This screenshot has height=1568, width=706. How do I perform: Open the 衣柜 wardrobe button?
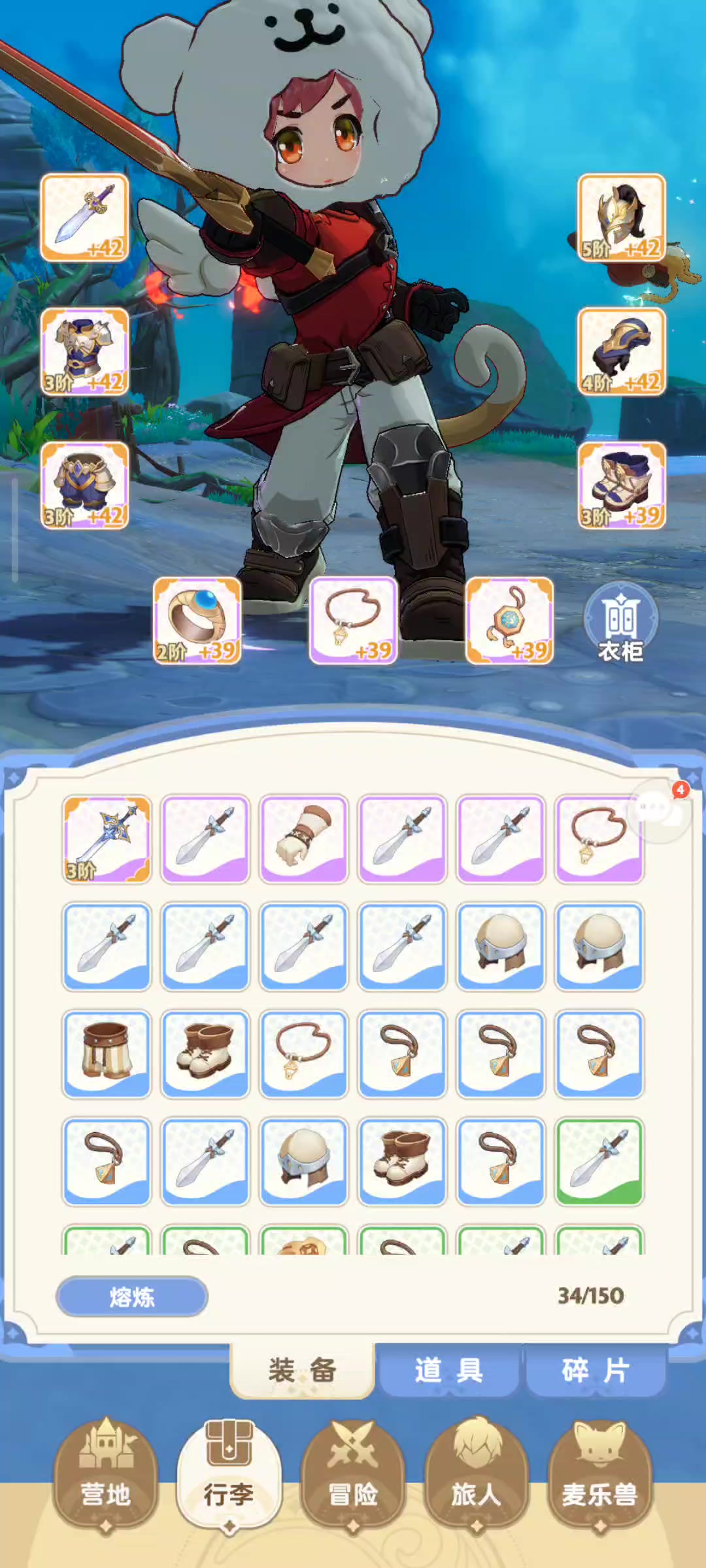620,622
